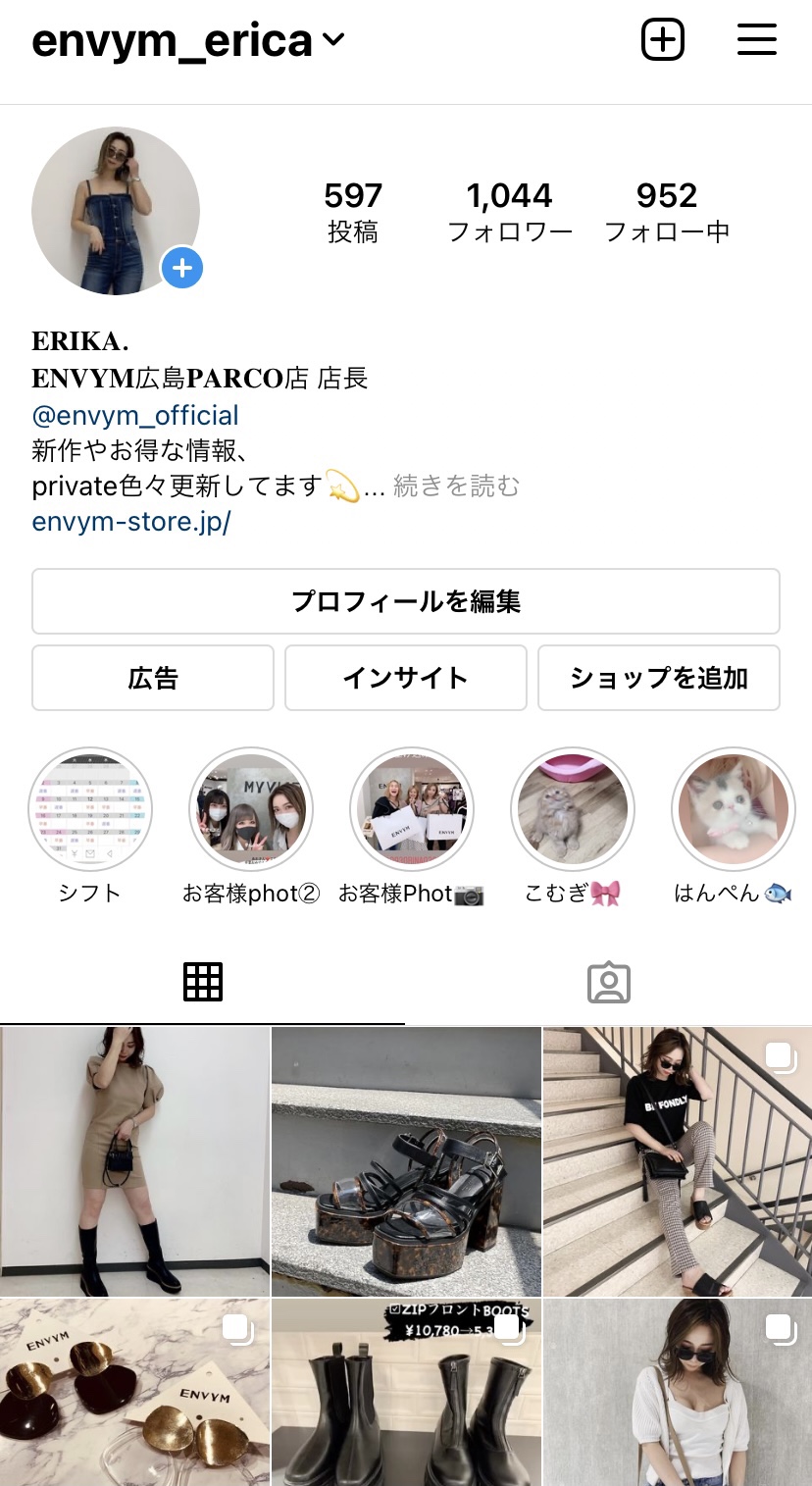Tap プロフィールを編集 button

coord(406,601)
